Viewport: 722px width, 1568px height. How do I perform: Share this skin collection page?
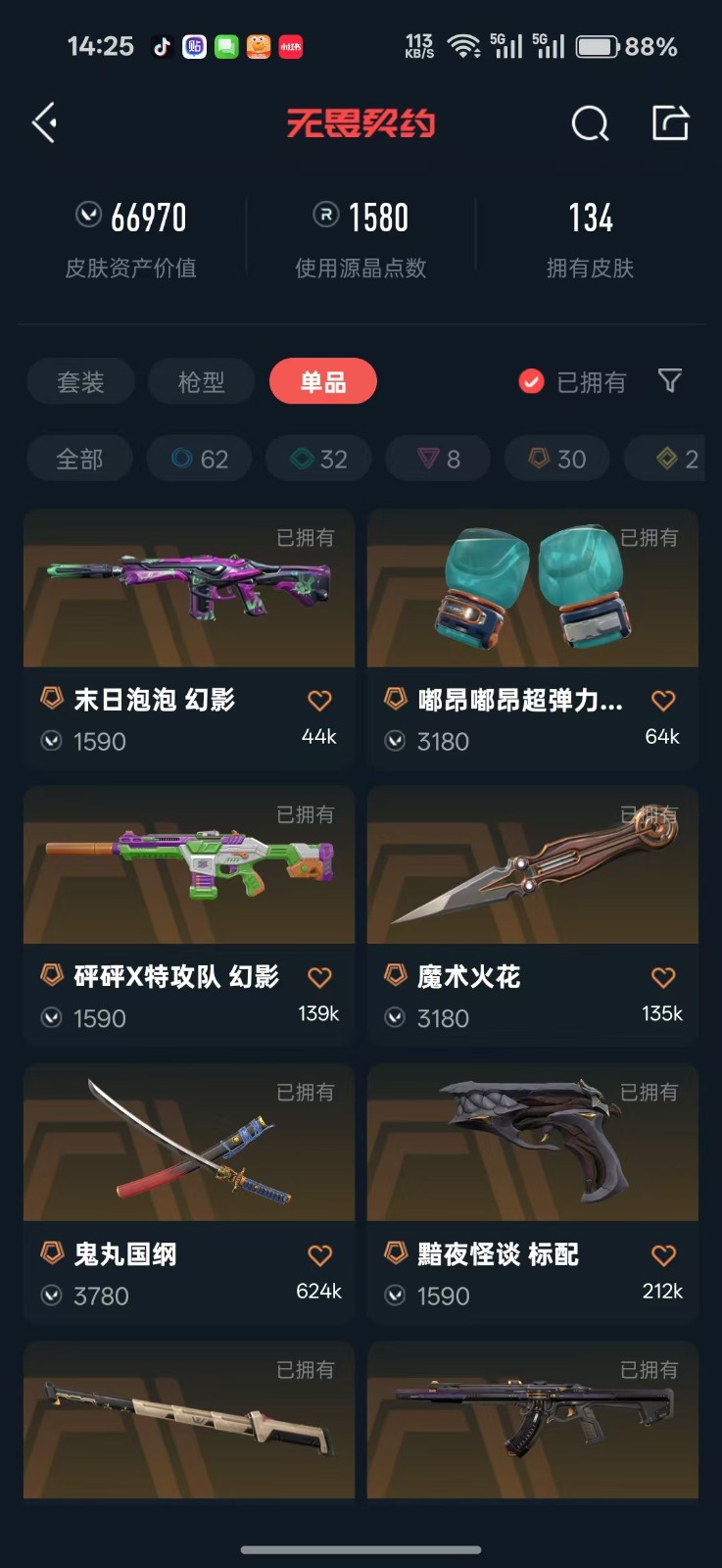[x=671, y=123]
